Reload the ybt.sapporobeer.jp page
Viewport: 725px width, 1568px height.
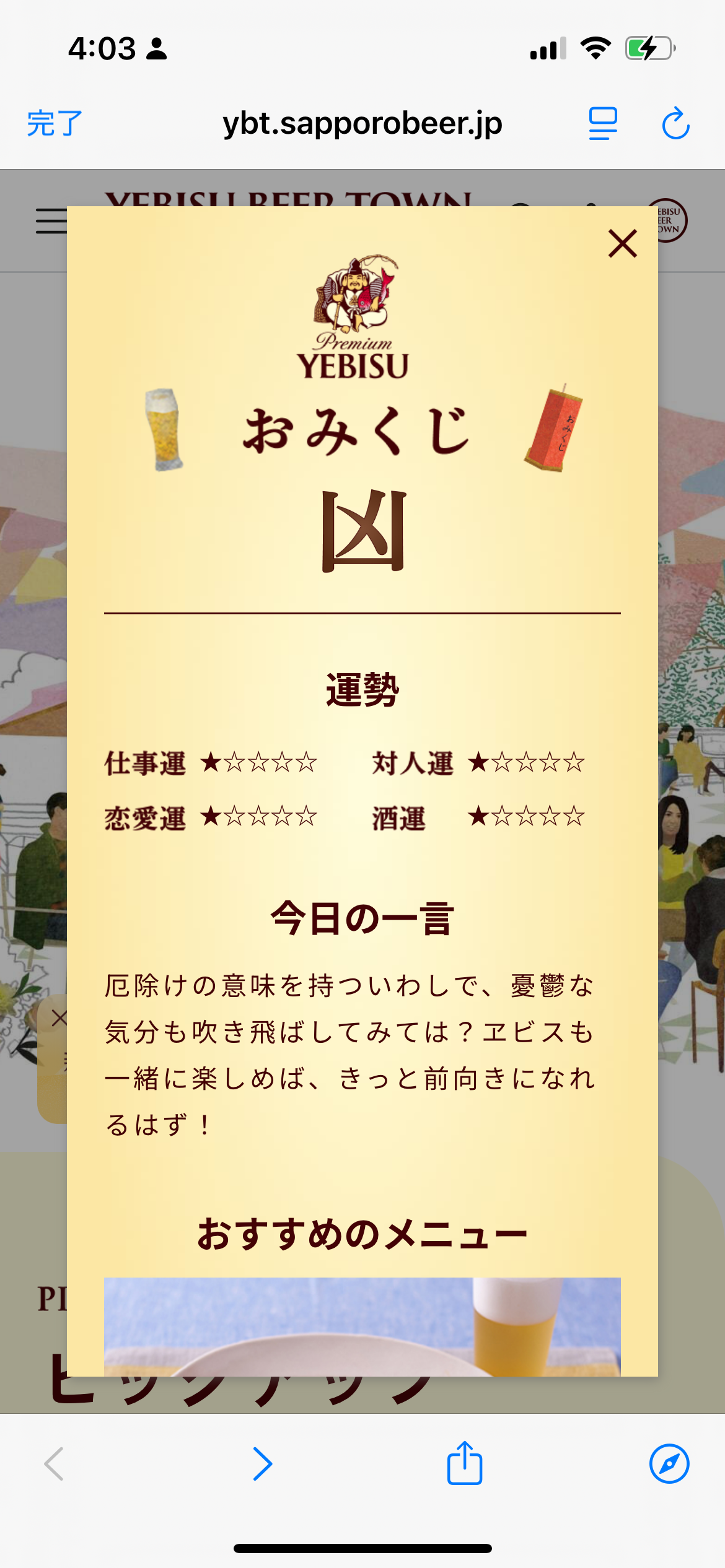(675, 123)
